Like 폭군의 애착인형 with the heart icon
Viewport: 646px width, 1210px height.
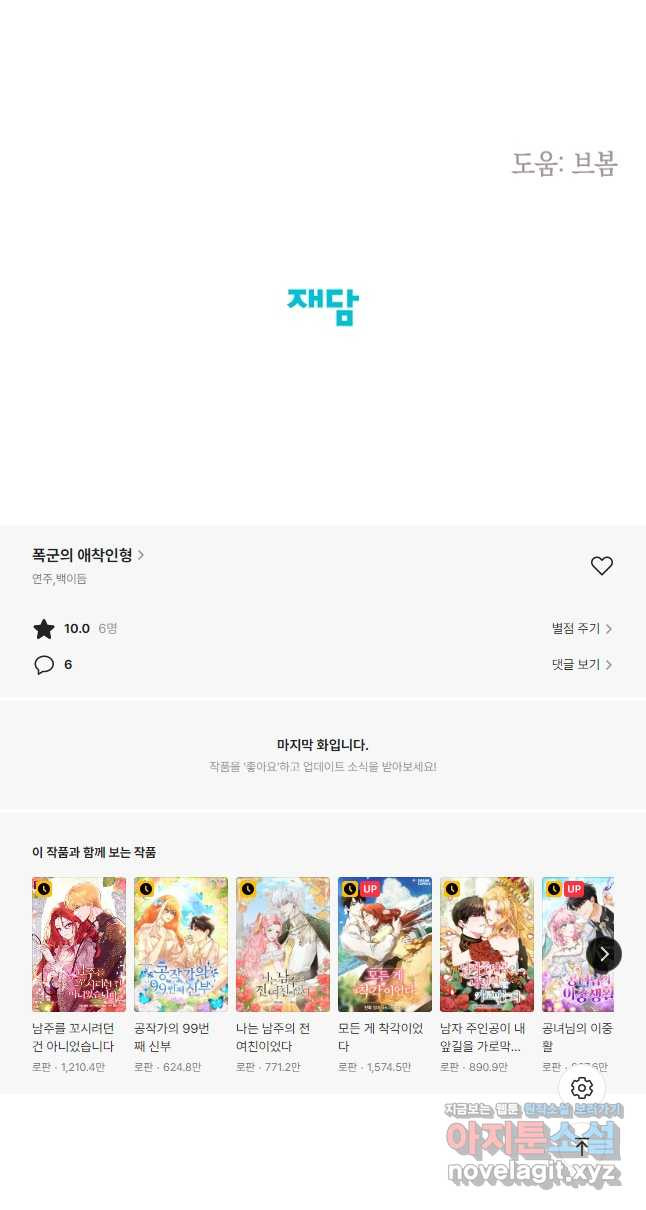click(x=601, y=566)
